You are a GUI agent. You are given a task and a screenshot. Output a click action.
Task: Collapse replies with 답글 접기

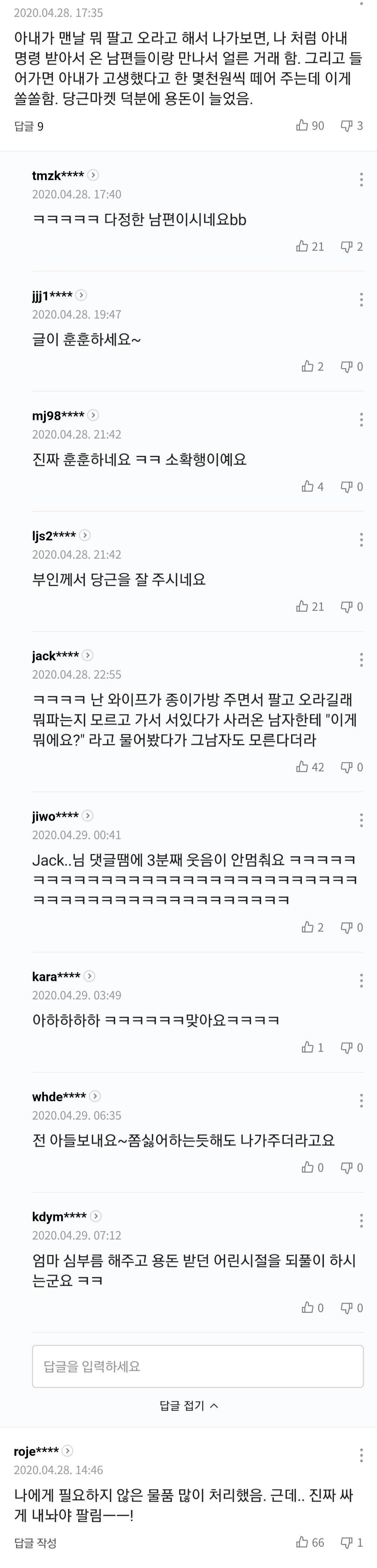click(x=189, y=1406)
